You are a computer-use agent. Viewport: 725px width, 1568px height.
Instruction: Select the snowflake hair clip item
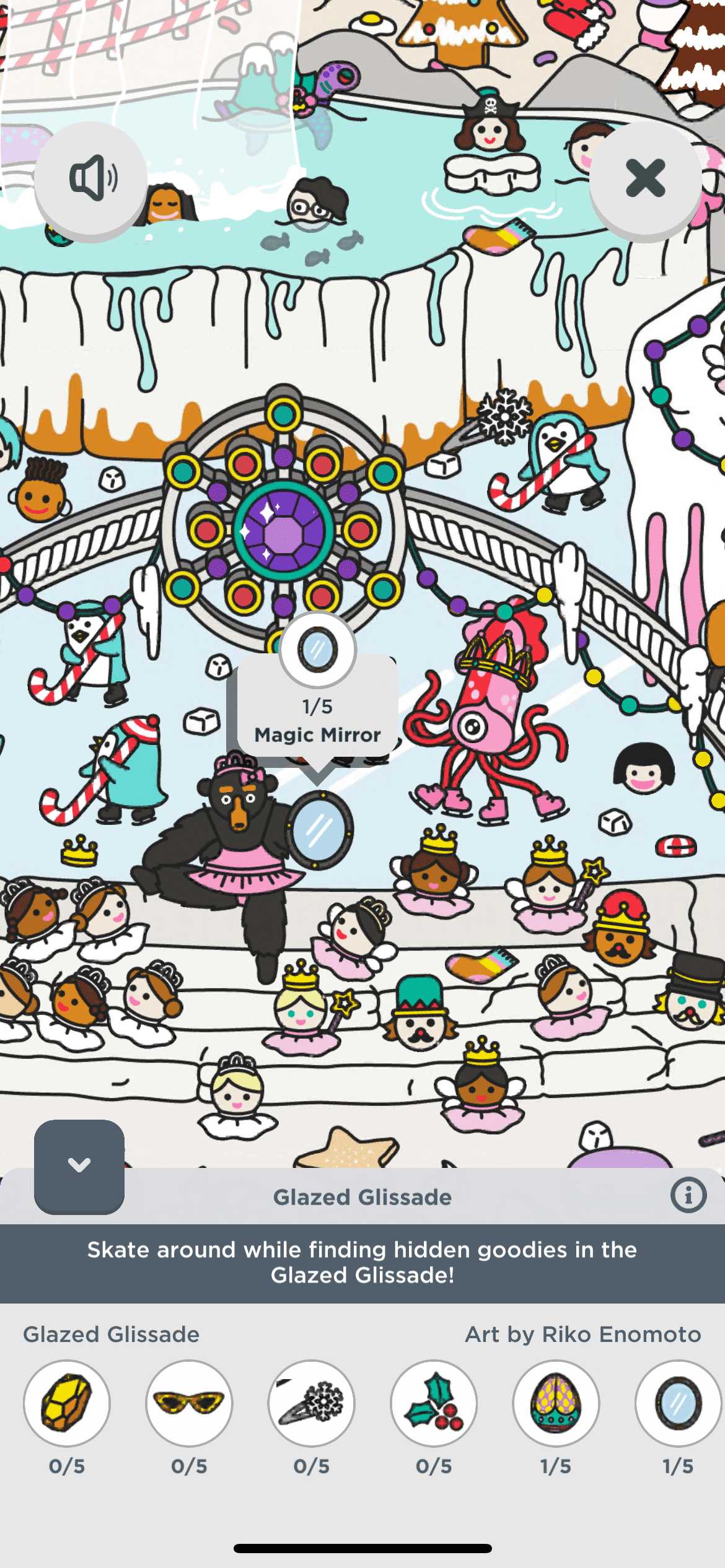311,1403
